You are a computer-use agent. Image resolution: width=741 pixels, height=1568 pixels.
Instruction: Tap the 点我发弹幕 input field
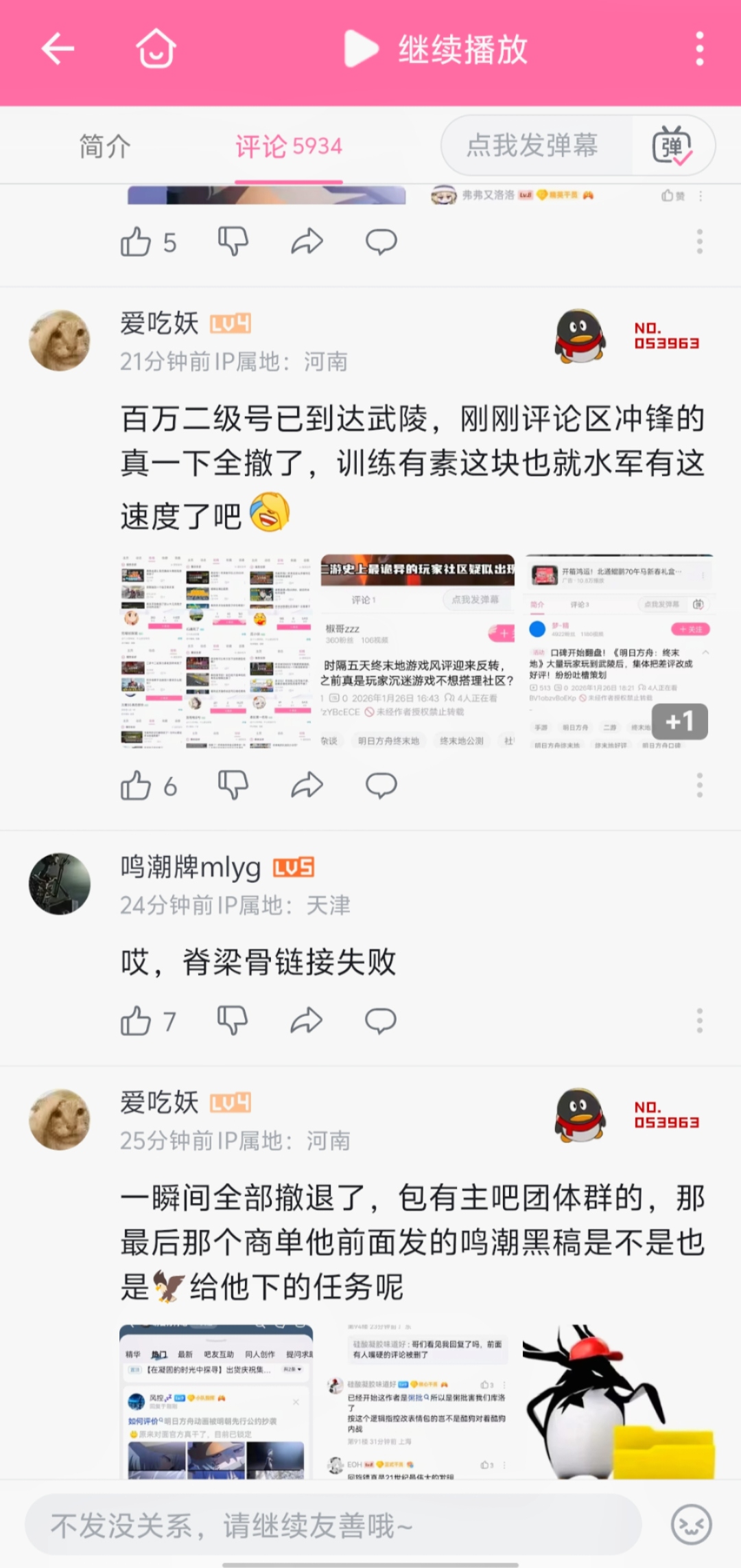(532, 146)
